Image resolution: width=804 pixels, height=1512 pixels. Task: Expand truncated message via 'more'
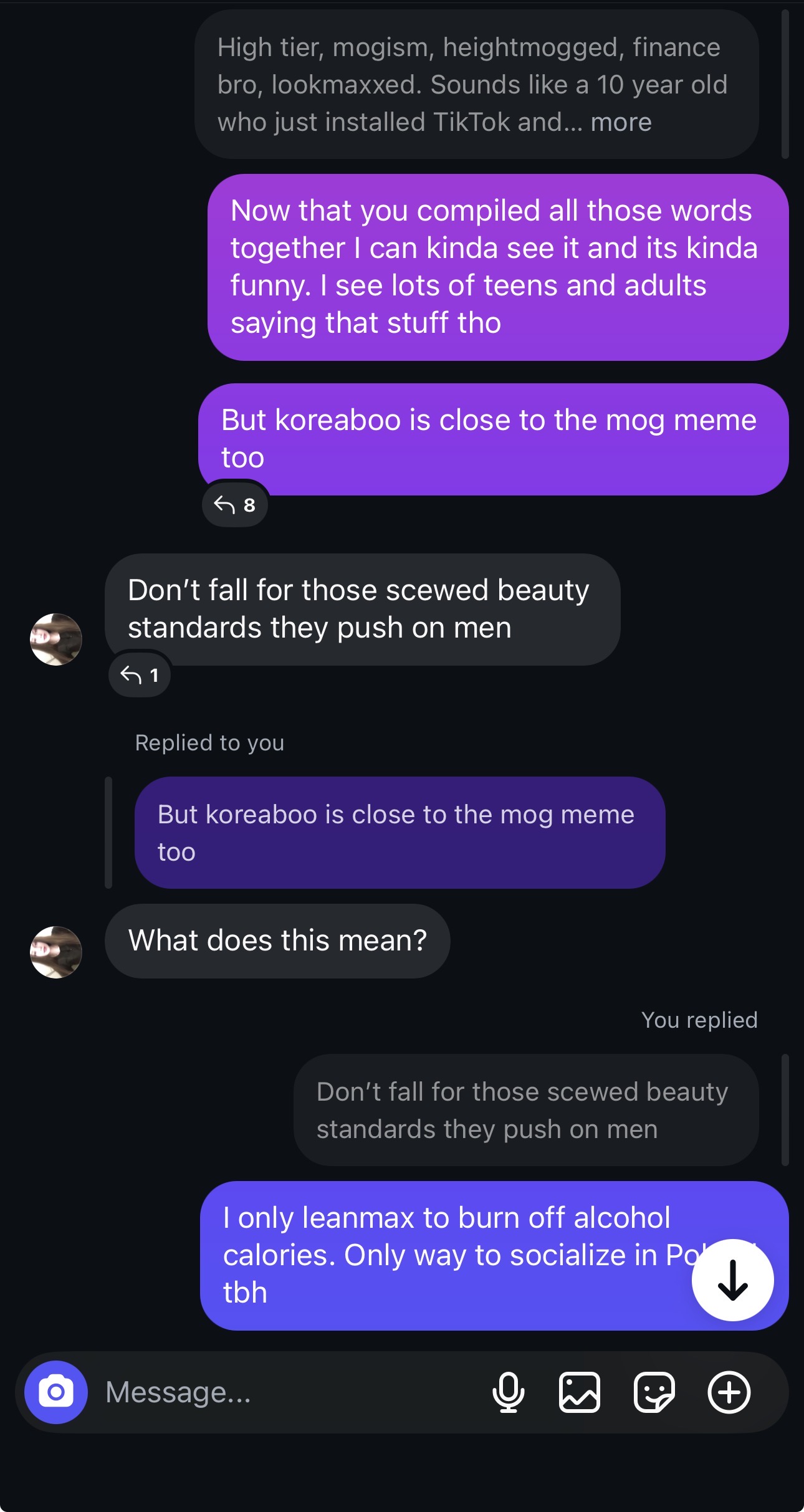pyautogui.click(x=621, y=122)
